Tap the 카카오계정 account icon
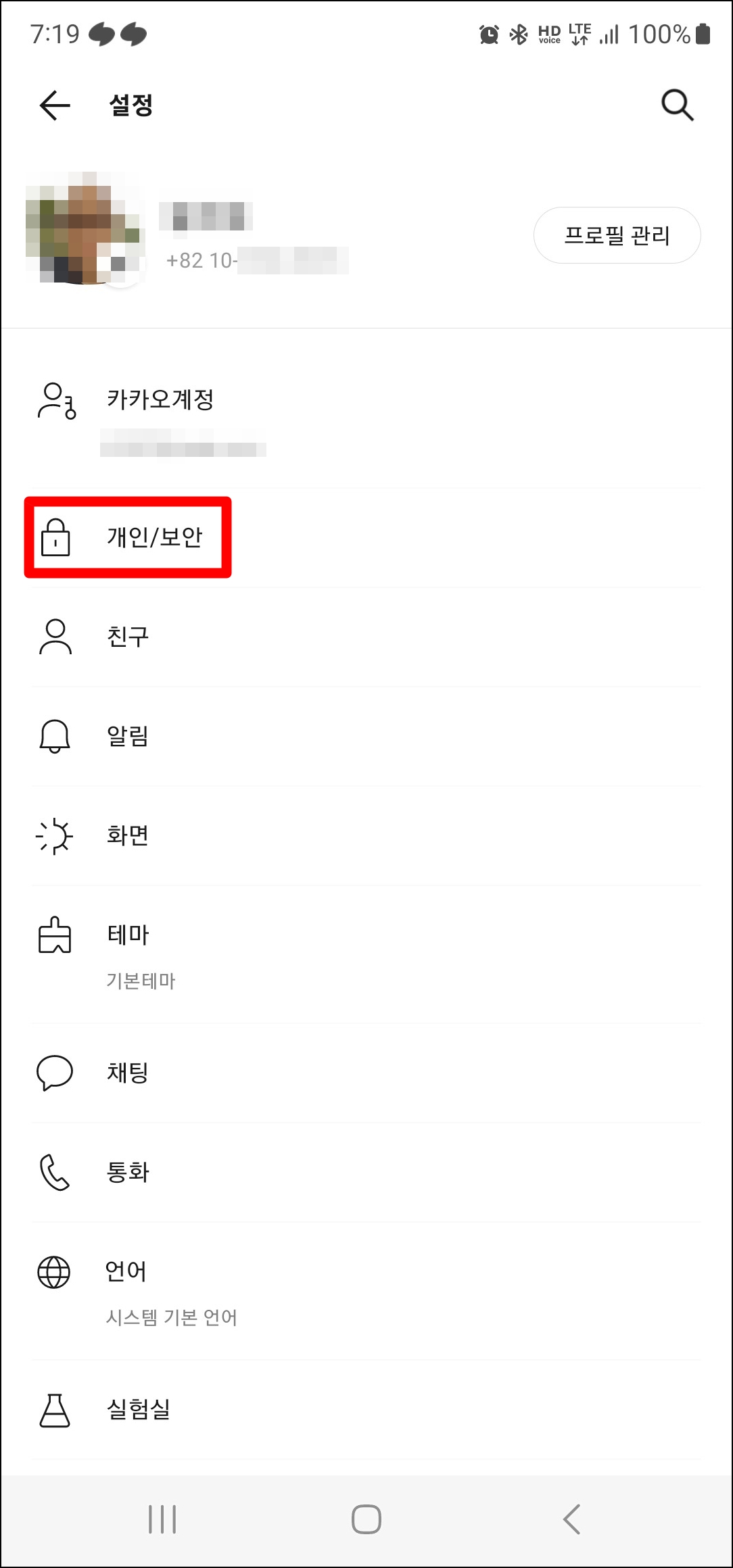The height and width of the screenshot is (1568, 733). (55, 400)
